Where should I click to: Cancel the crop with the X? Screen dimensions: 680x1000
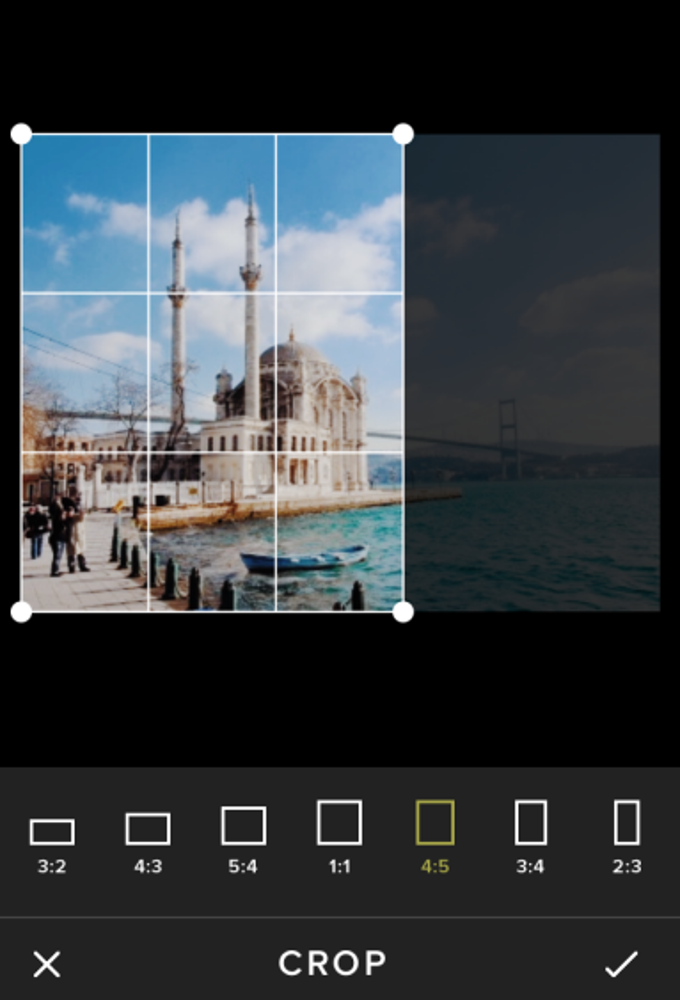click(x=47, y=964)
